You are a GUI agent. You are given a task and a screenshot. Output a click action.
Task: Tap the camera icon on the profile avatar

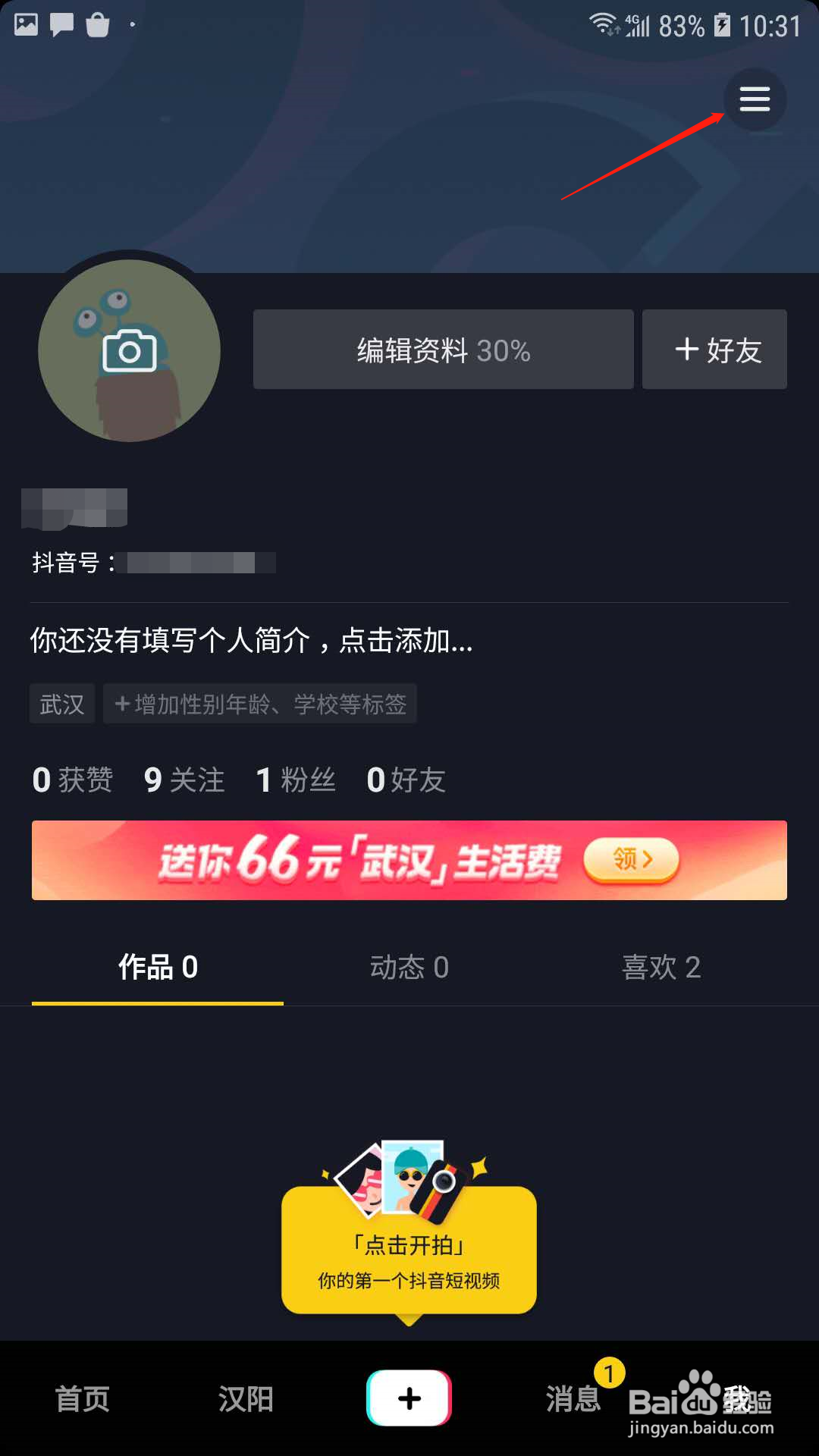(129, 350)
